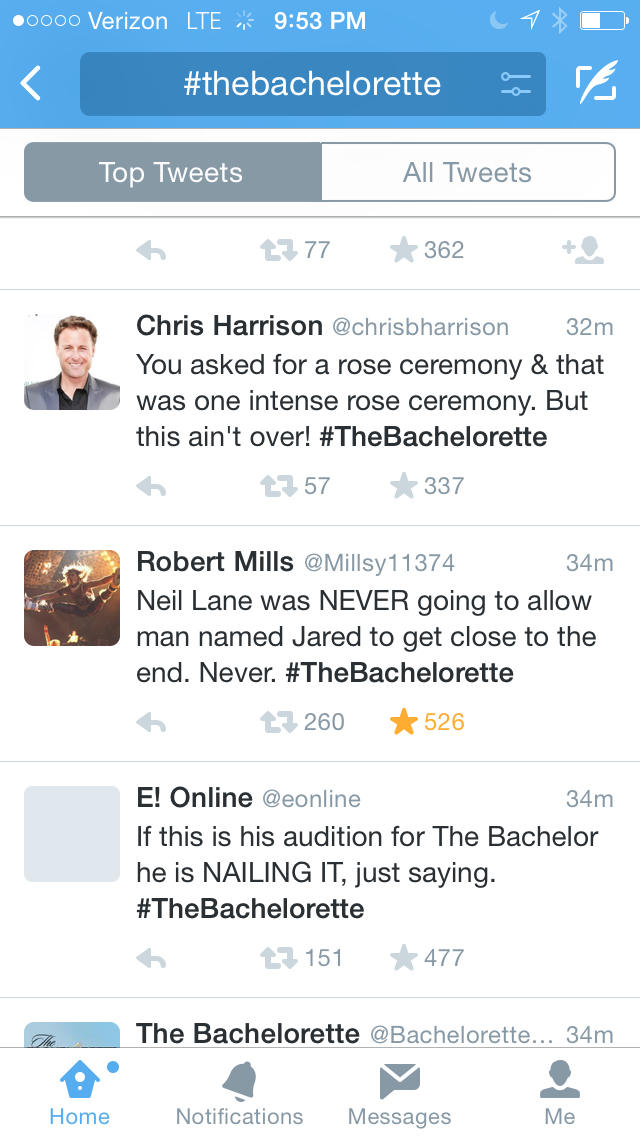
Task: Reply to Chris Harrison's tweet
Action: [x=151, y=487]
